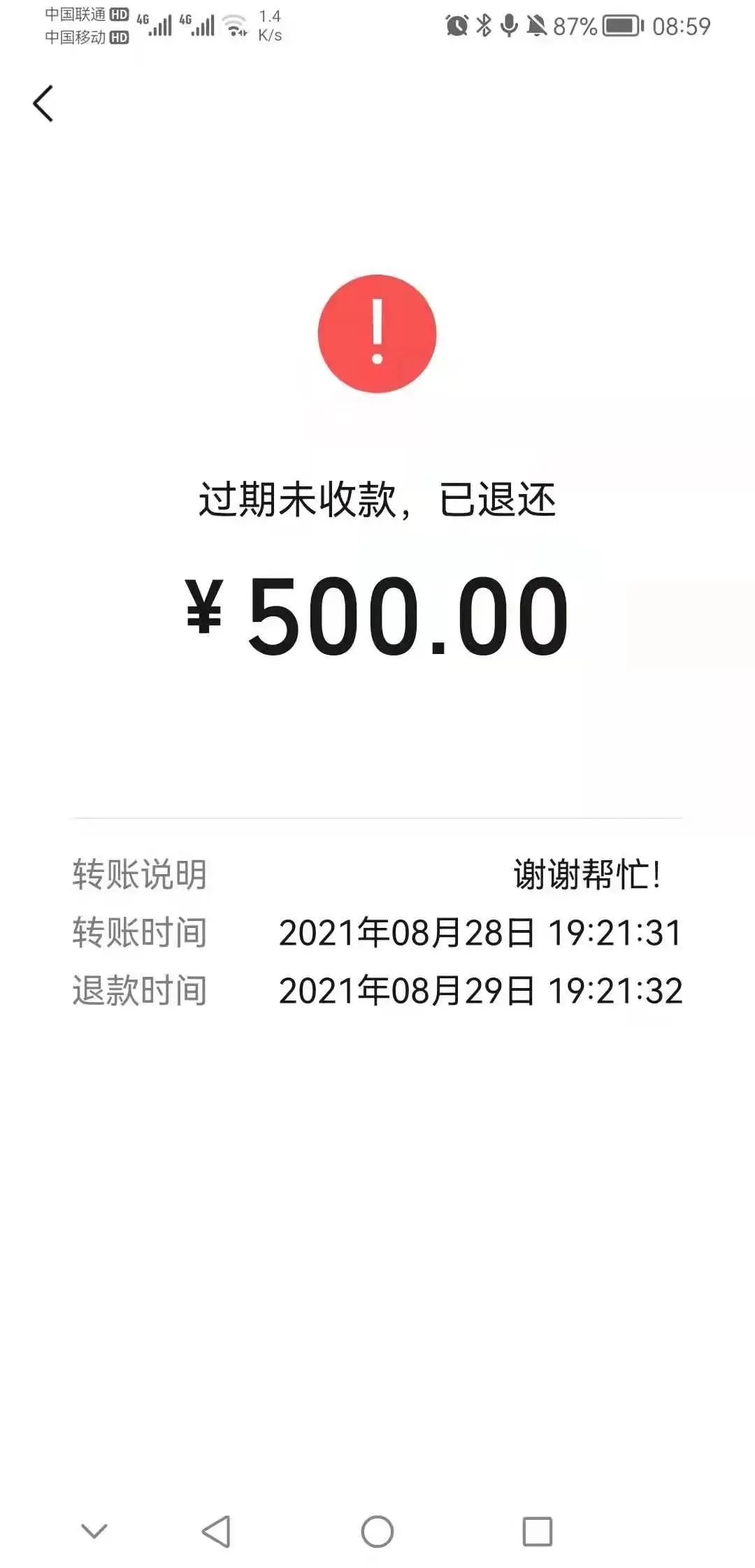This screenshot has height=1568, width=755.
Task: Open recent apps with the square button
Action: coord(537,1532)
